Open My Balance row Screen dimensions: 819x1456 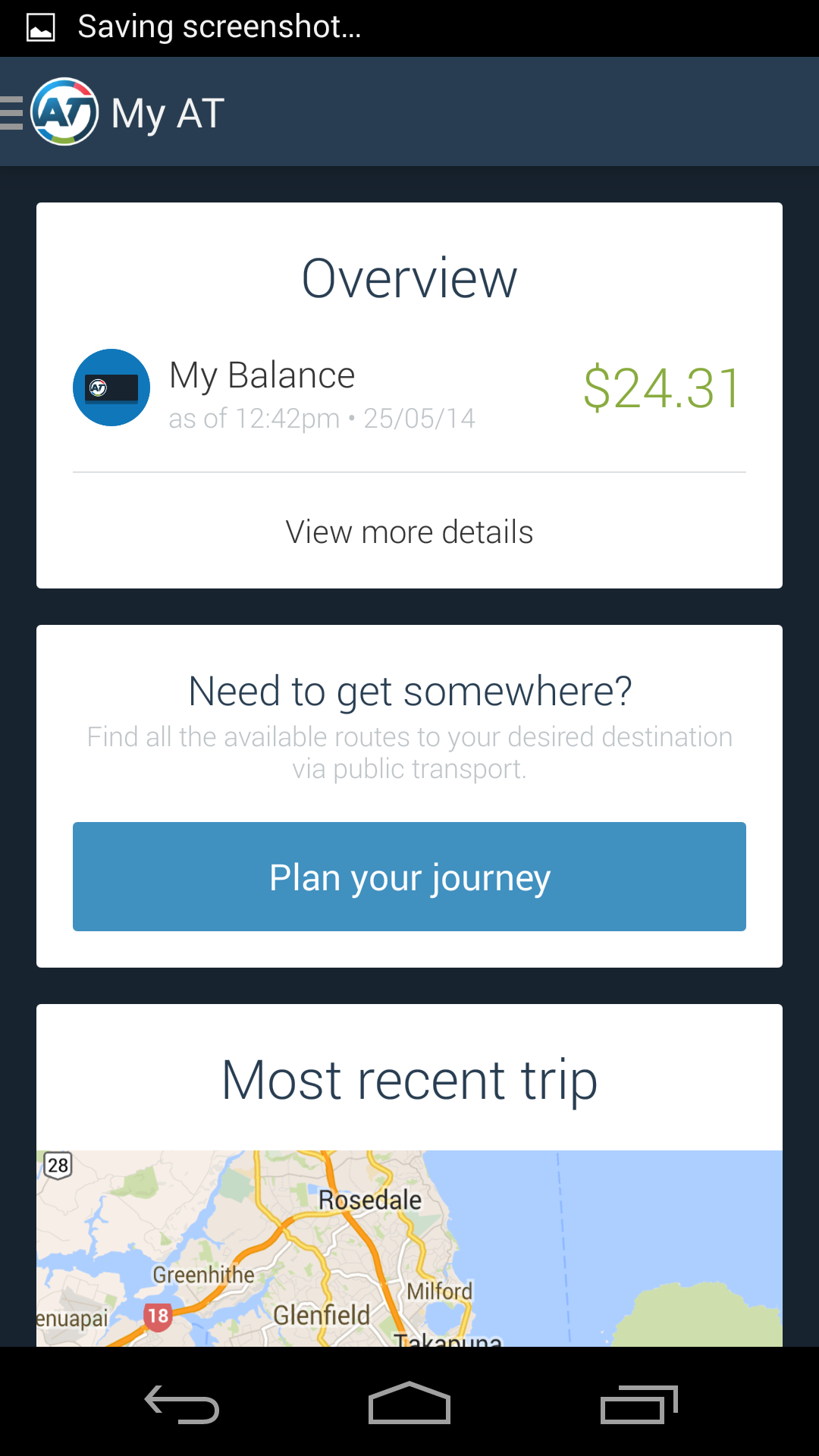coord(409,388)
